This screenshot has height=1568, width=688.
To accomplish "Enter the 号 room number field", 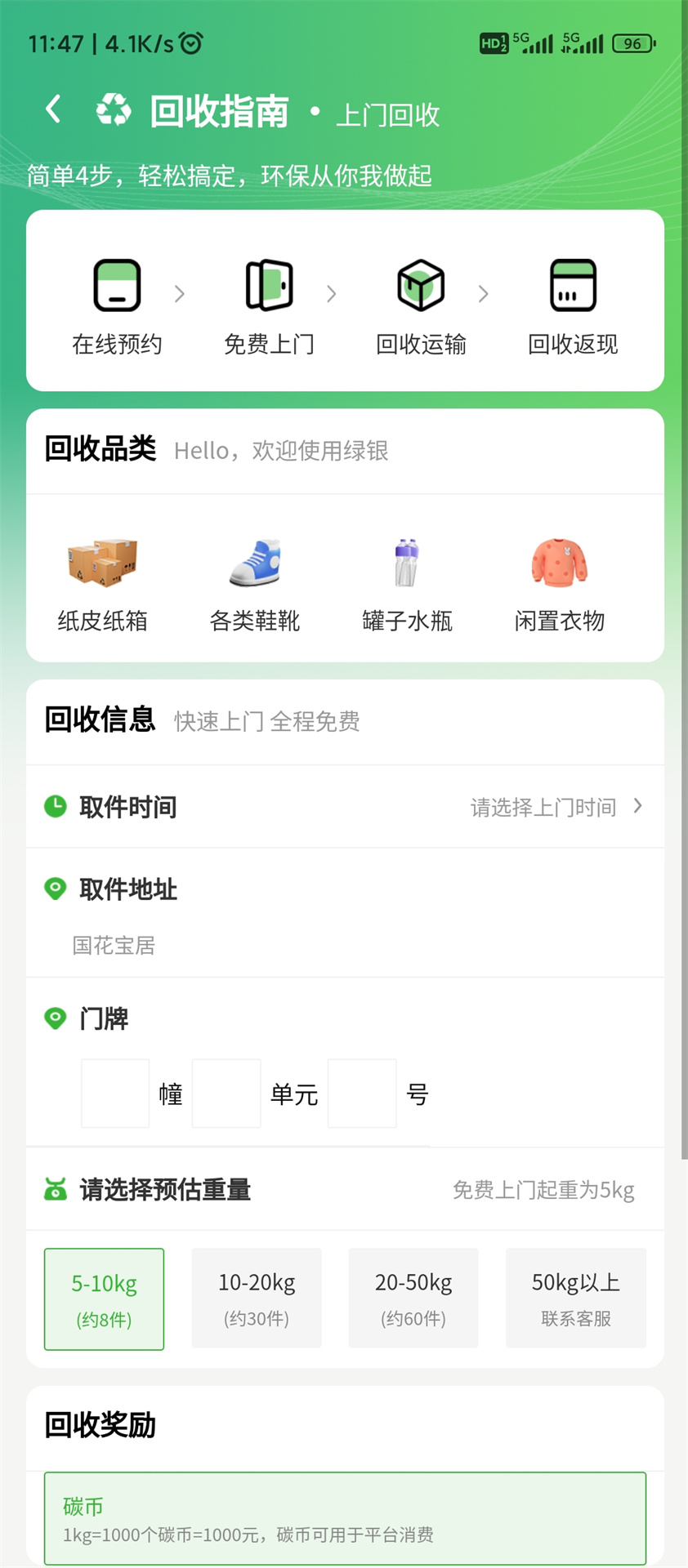I will pos(362,1094).
